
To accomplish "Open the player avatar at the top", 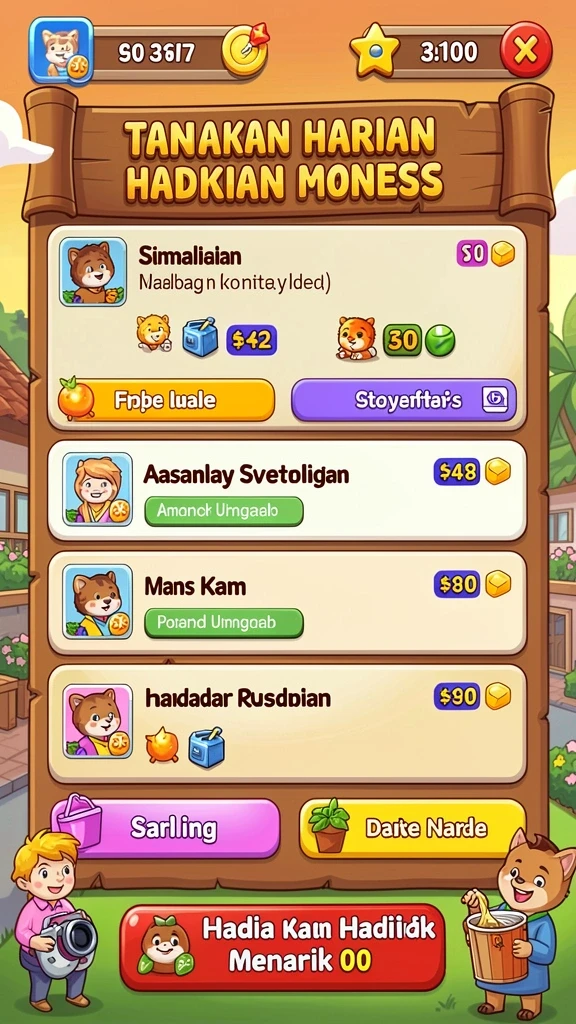I will click(x=61, y=50).
